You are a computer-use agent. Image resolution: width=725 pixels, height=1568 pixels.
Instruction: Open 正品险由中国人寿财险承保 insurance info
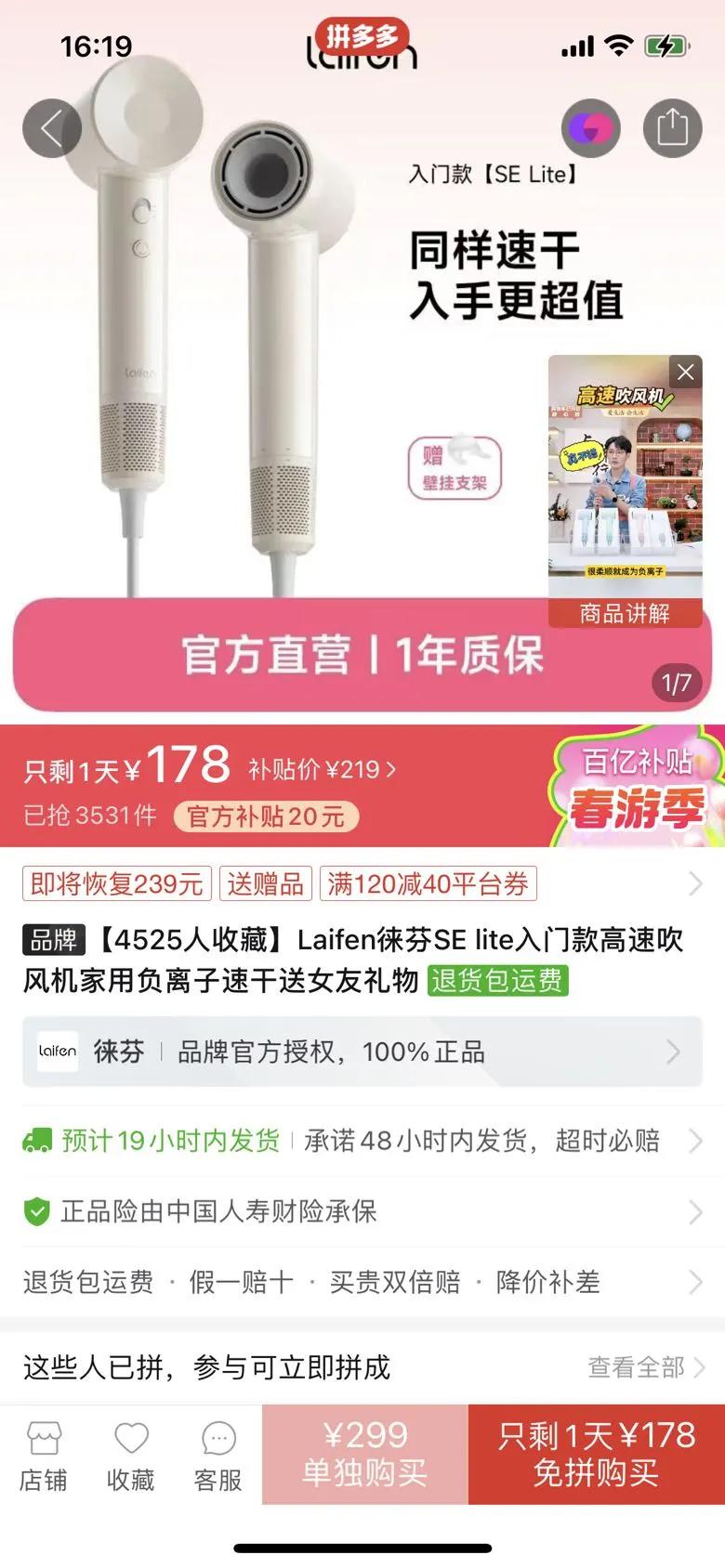(x=362, y=1211)
